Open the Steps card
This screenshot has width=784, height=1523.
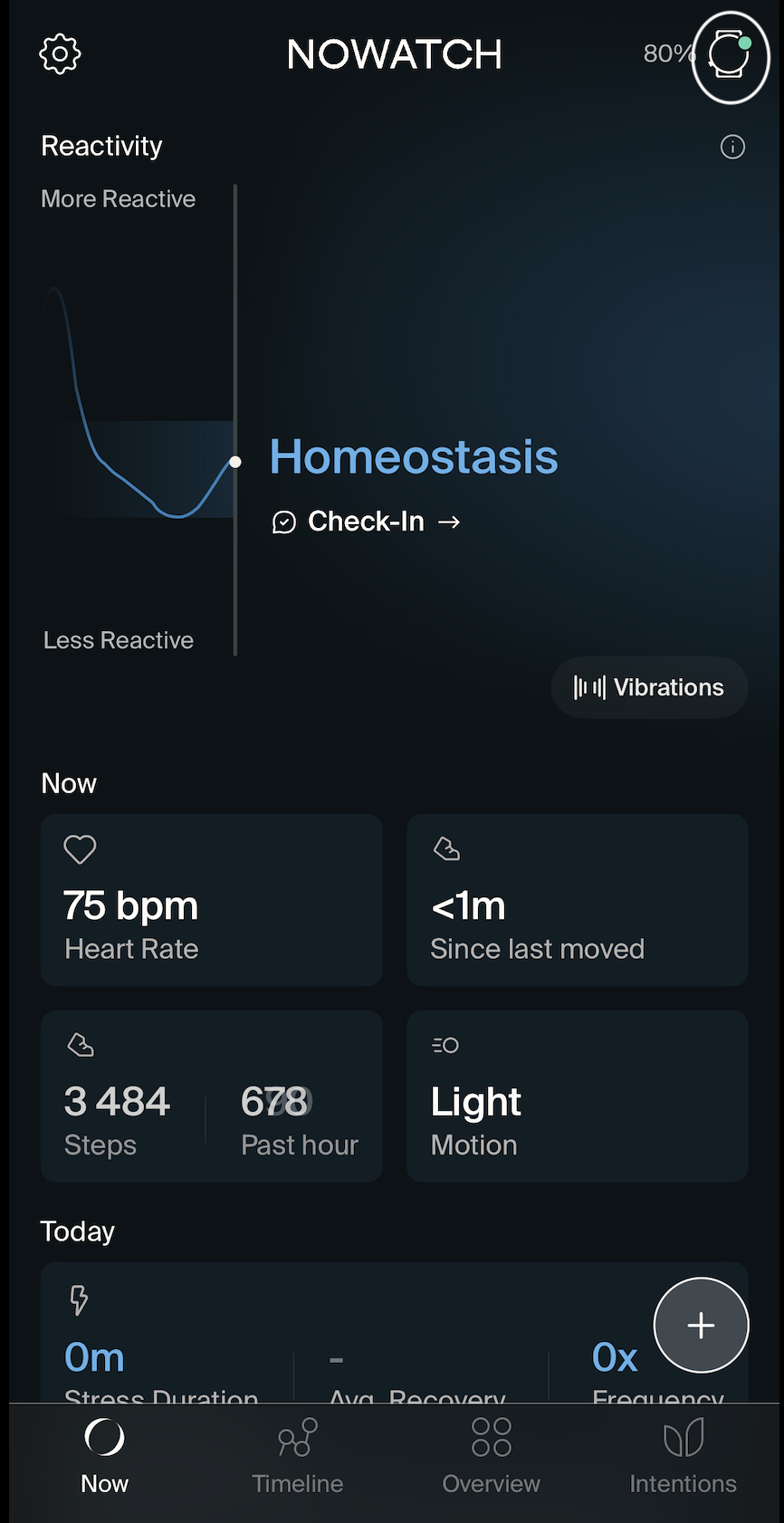212,1096
